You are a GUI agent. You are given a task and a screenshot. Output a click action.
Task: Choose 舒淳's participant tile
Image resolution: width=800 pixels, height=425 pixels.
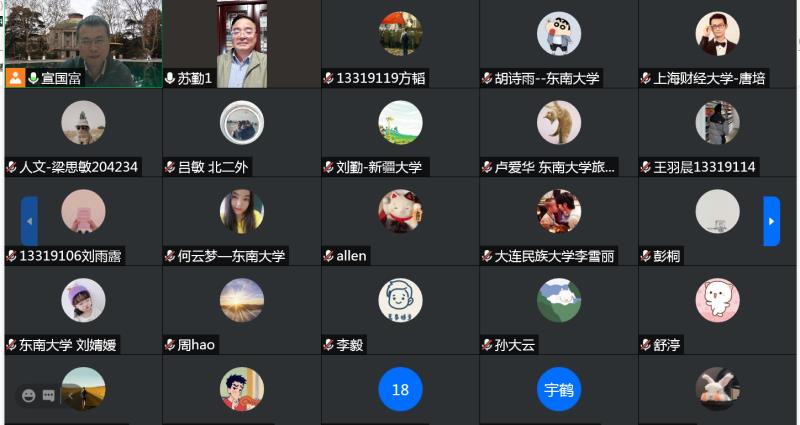(717, 308)
